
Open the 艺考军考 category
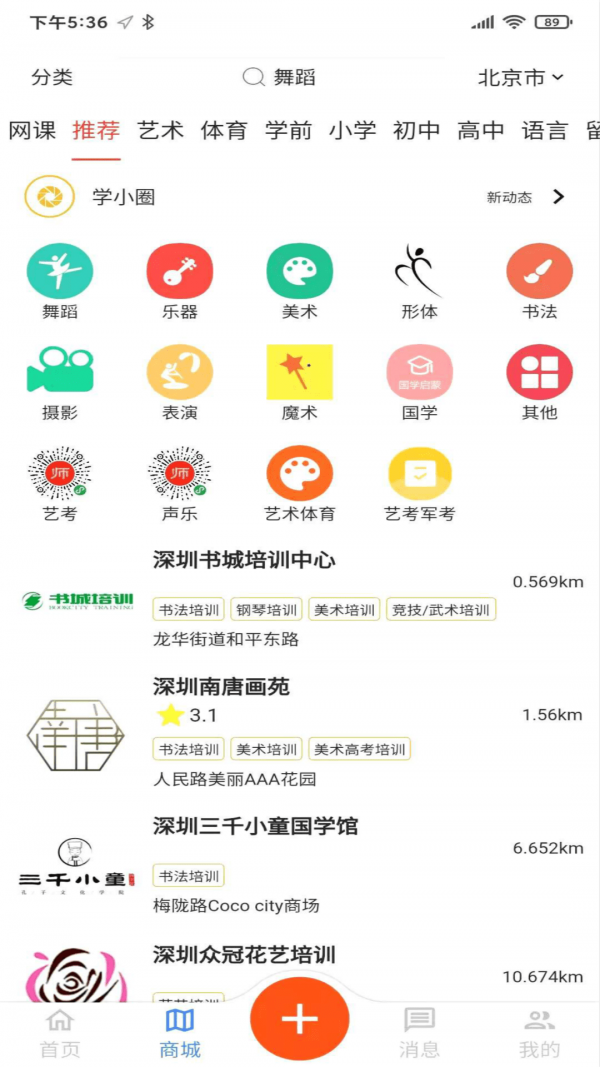click(x=420, y=484)
